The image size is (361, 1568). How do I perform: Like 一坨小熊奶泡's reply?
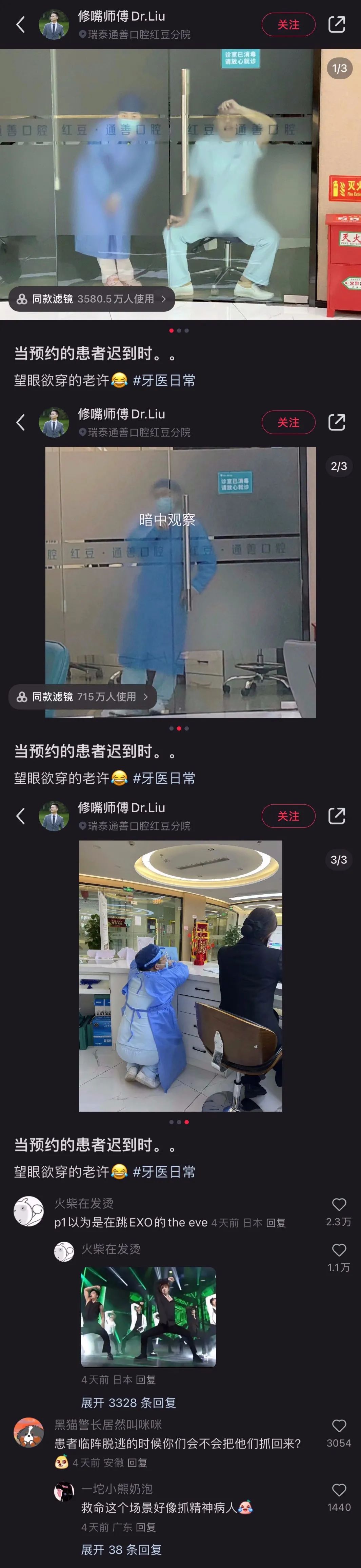click(x=339, y=1490)
